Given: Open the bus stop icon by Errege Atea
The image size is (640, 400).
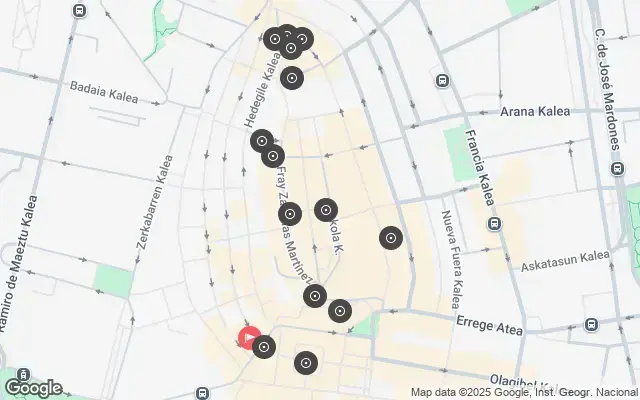Looking at the screenshot, I should 592,324.
